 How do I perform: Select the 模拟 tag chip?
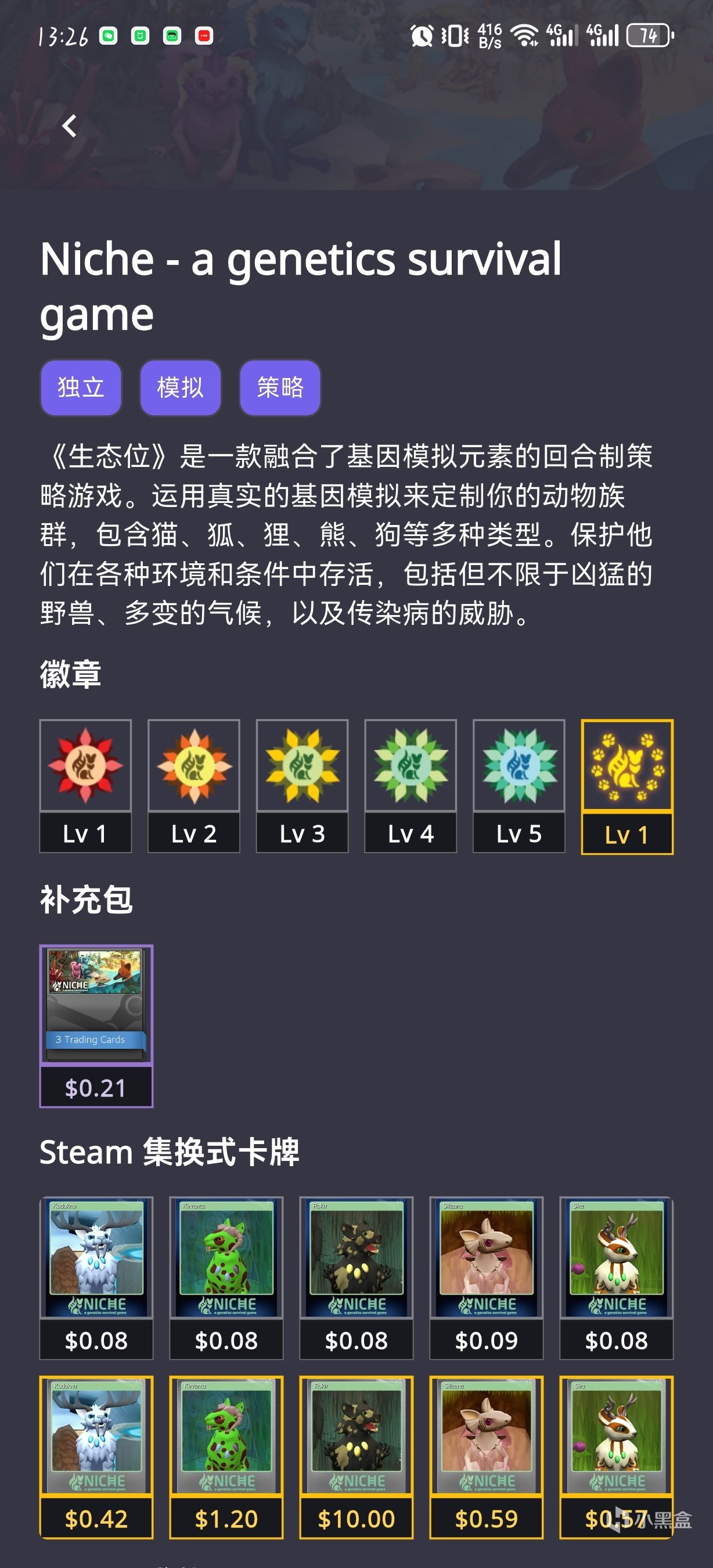click(x=181, y=388)
